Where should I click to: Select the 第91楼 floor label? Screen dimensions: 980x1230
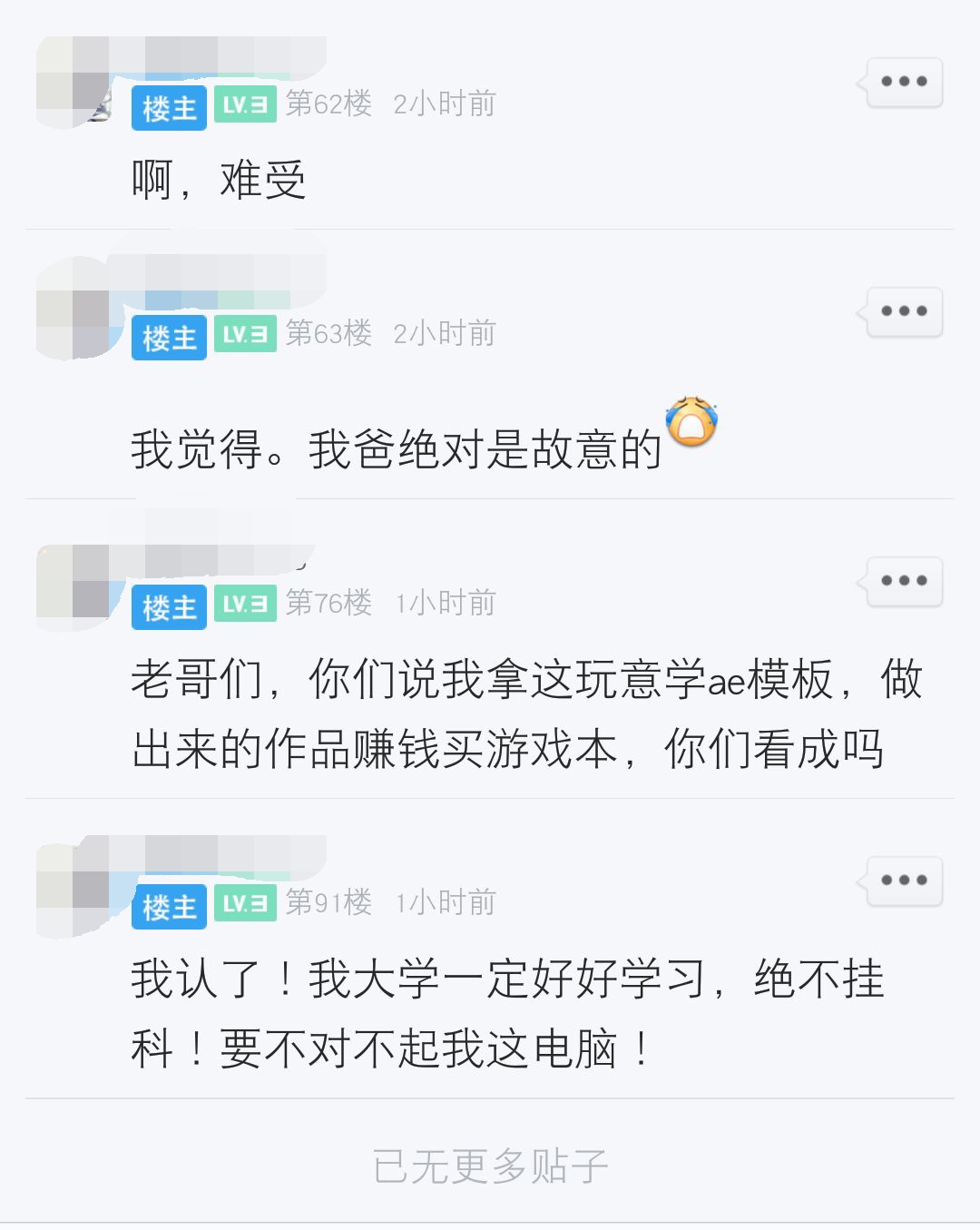click(328, 902)
